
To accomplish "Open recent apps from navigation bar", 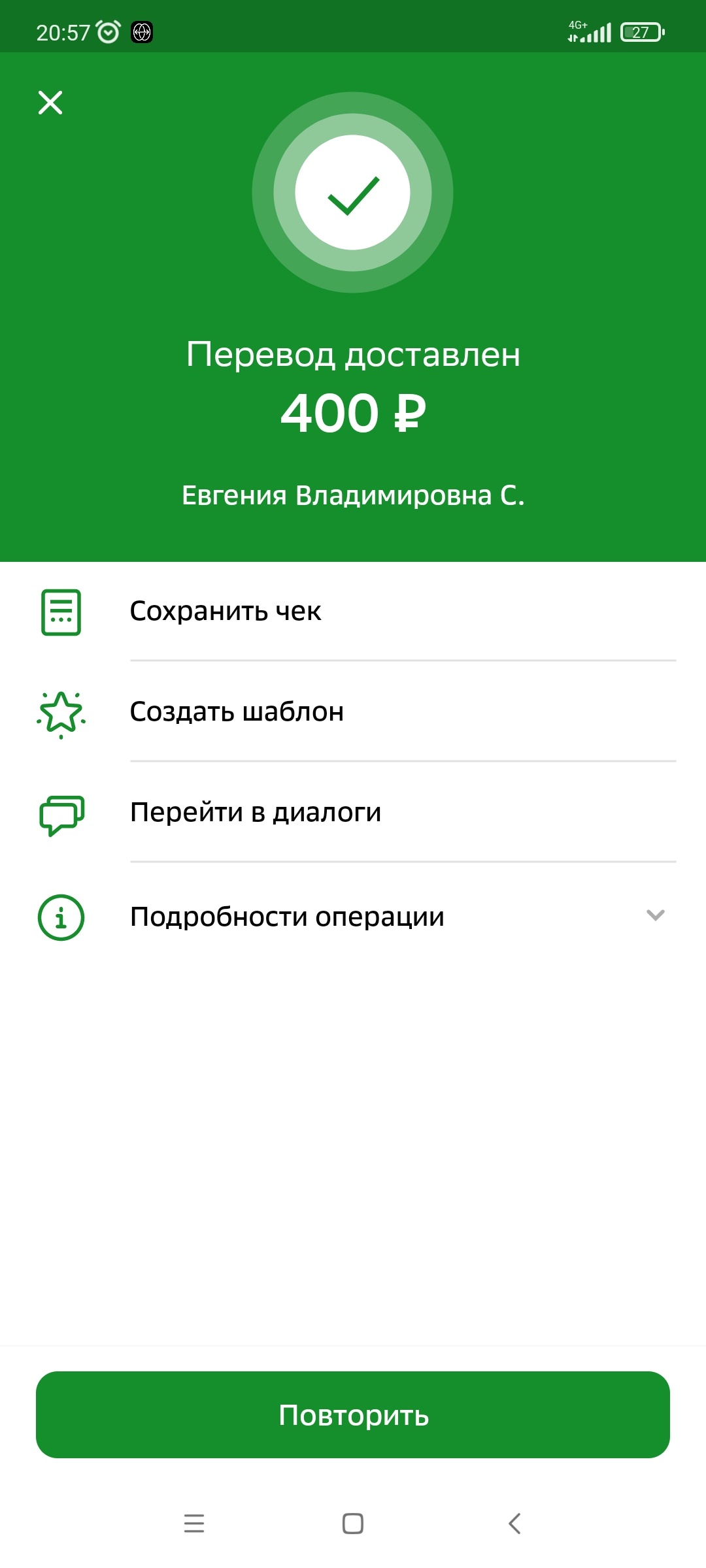I will tap(194, 1524).
